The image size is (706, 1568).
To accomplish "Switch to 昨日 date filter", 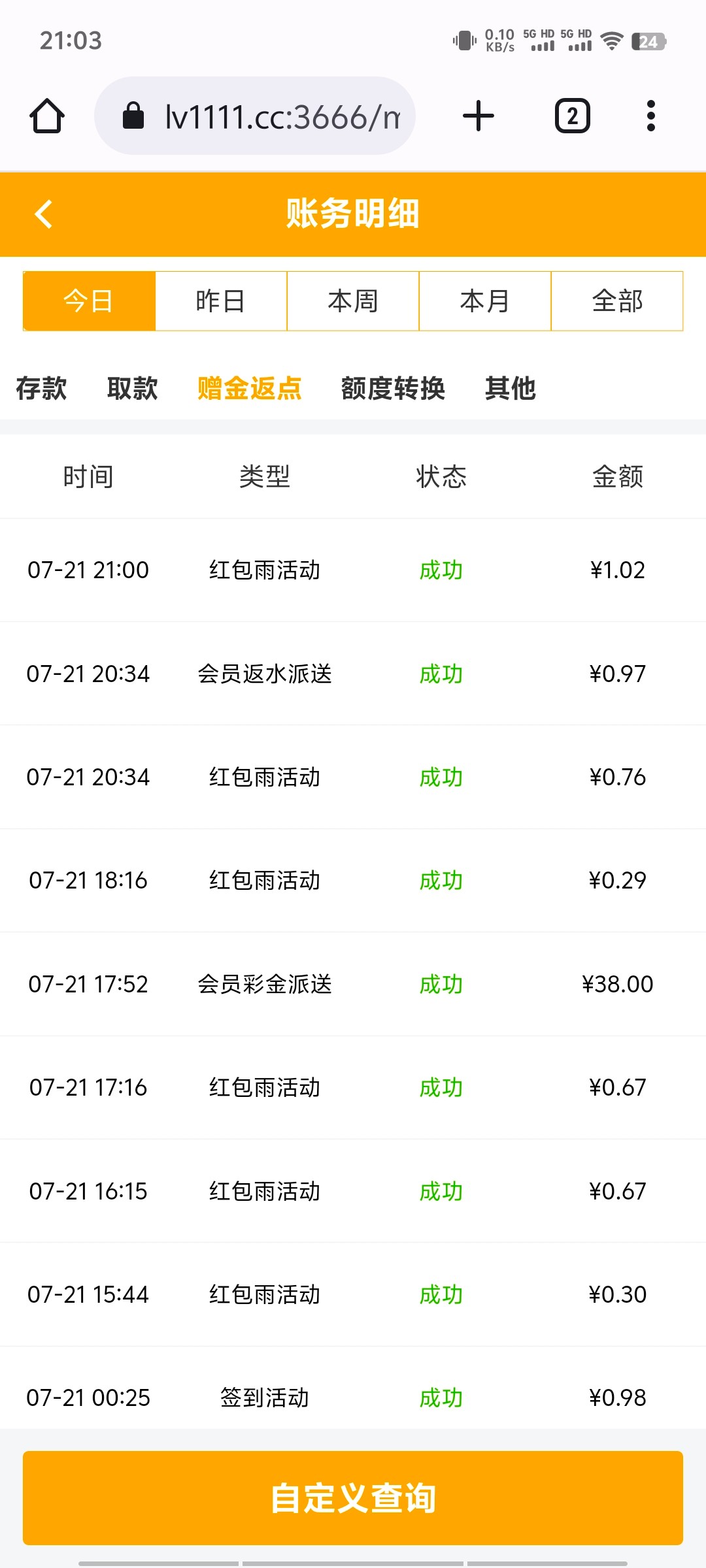I will click(221, 301).
